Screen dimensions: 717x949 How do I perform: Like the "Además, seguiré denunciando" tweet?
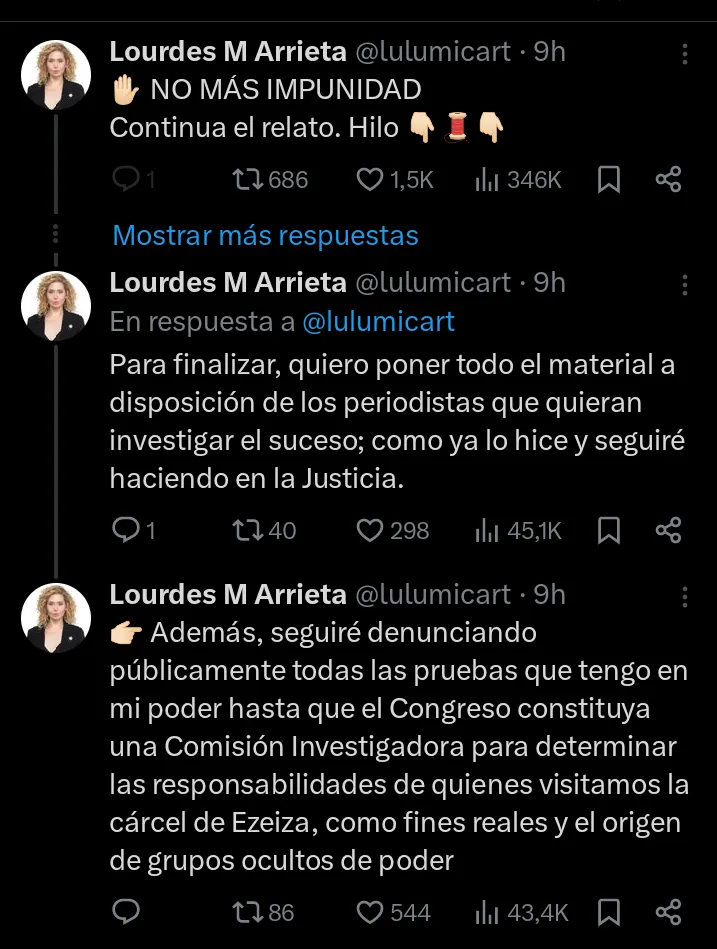371,912
